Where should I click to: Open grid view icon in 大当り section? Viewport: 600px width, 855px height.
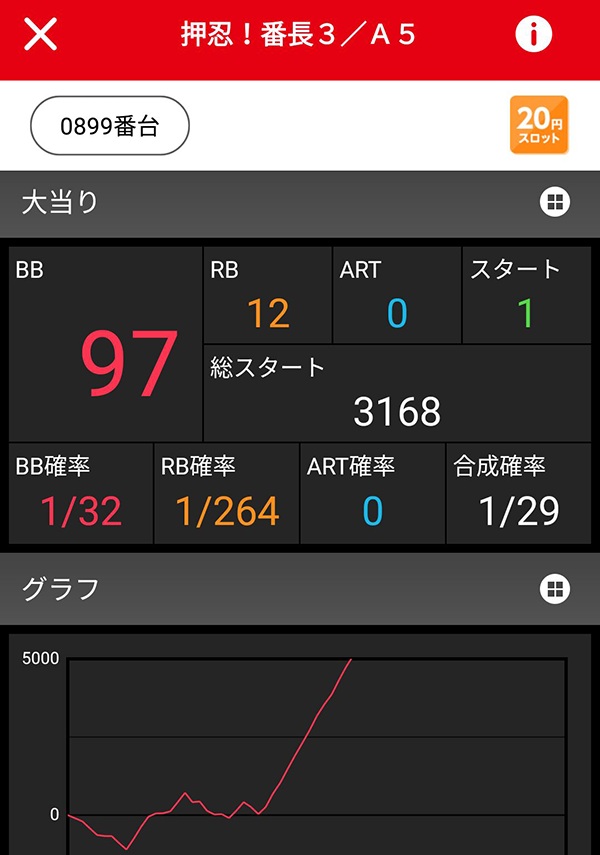pyautogui.click(x=555, y=203)
